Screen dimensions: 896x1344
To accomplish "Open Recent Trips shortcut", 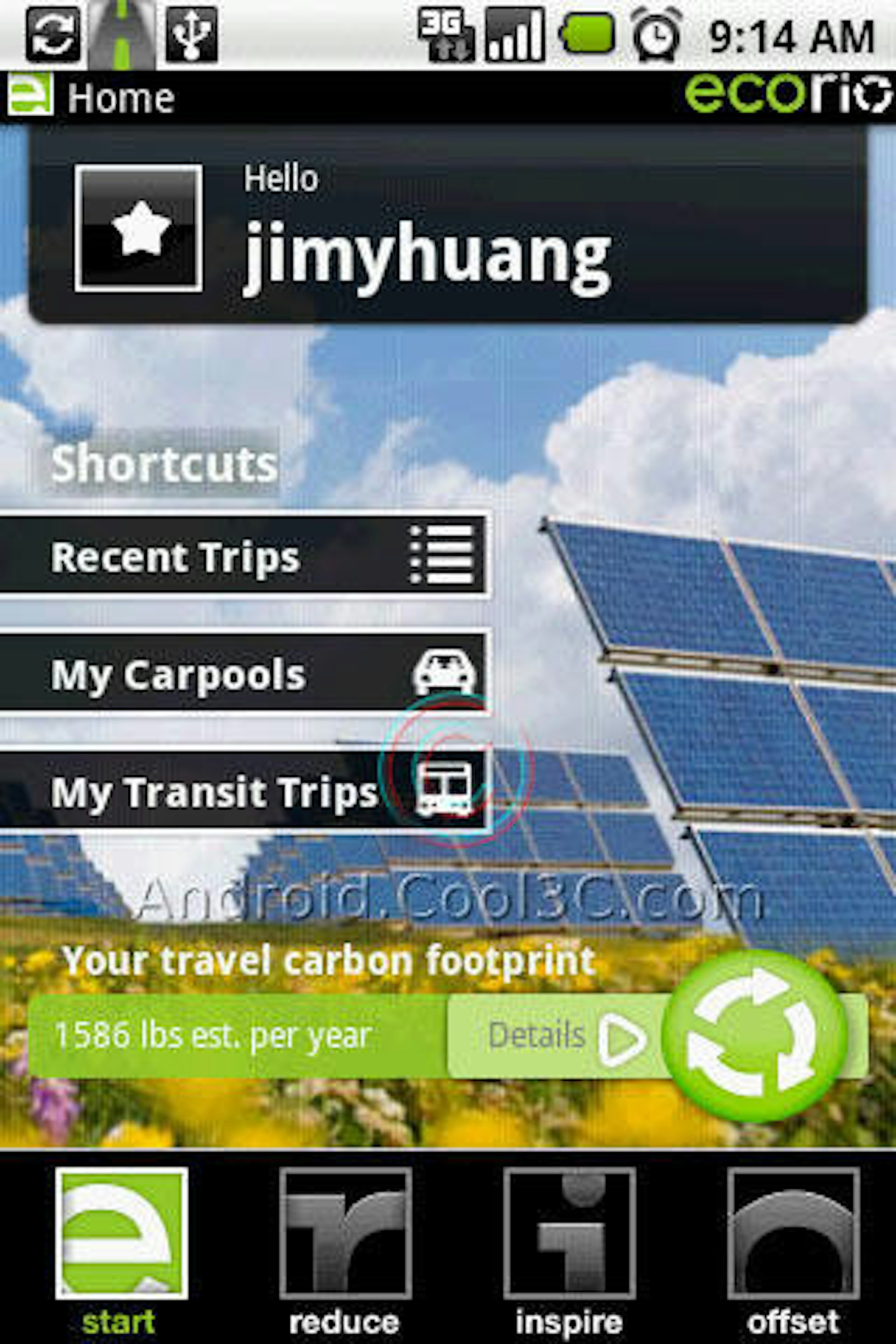I will (x=243, y=556).
